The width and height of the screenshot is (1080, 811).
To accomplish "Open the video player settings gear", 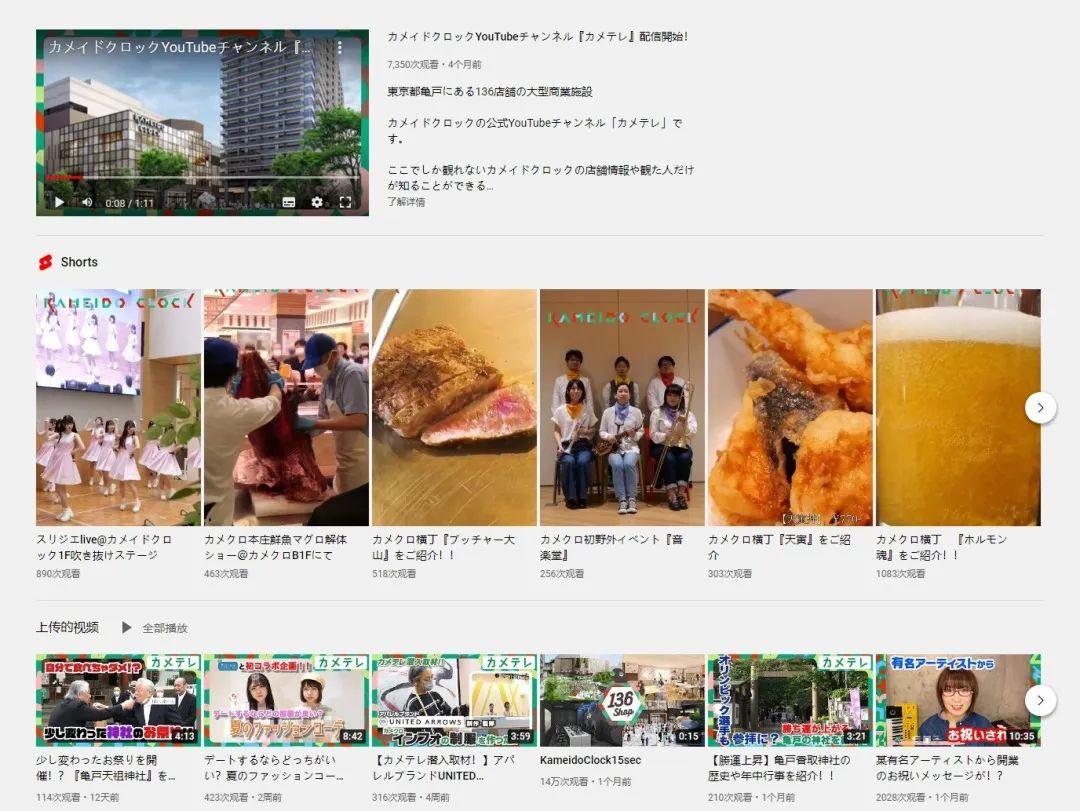I will click(317, 202).
